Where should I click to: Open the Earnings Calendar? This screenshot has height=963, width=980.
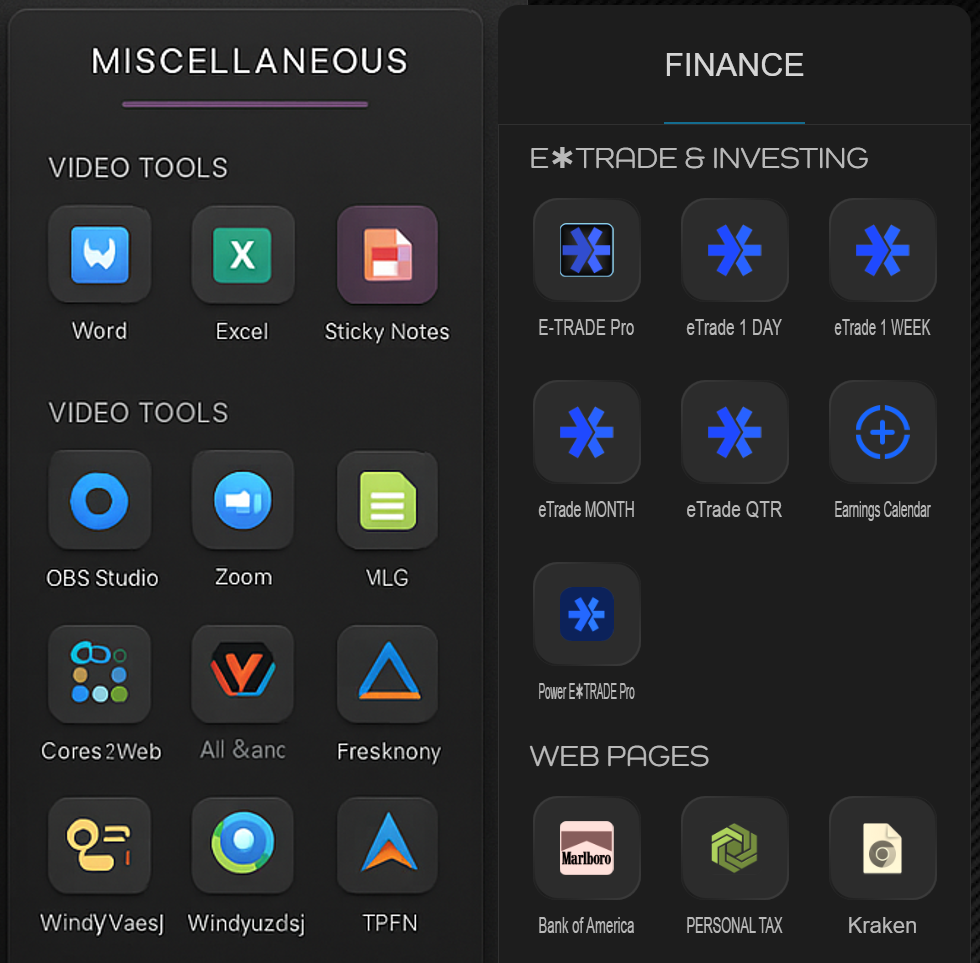(x=882, y=432)
